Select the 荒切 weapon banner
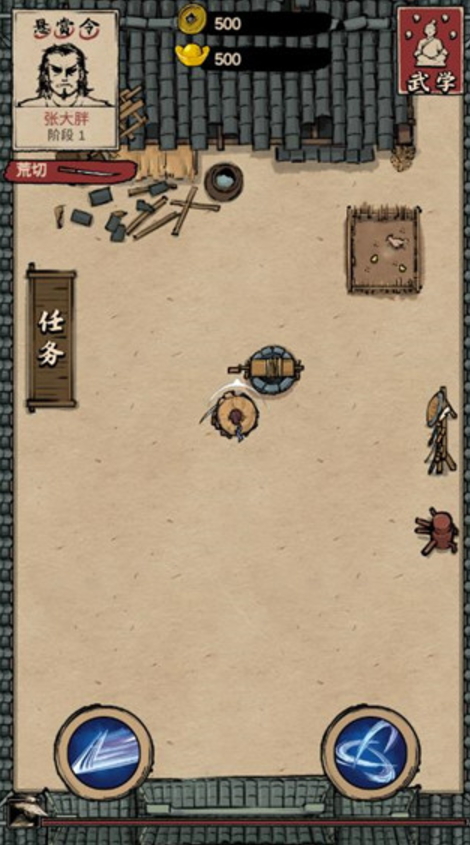This screenshot has height=845, width=470. point(70,171)
